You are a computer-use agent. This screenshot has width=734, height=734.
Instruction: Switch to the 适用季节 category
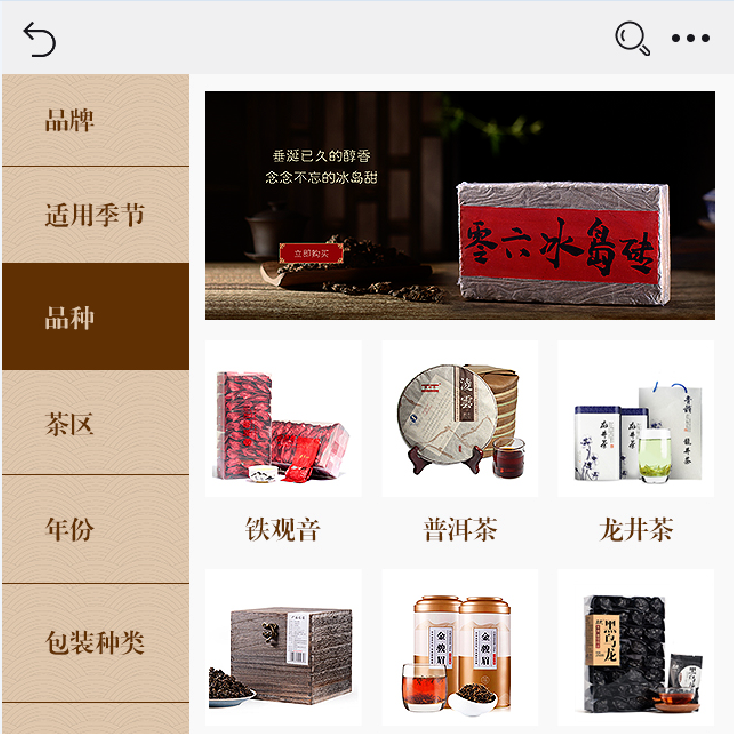(95, 215)
